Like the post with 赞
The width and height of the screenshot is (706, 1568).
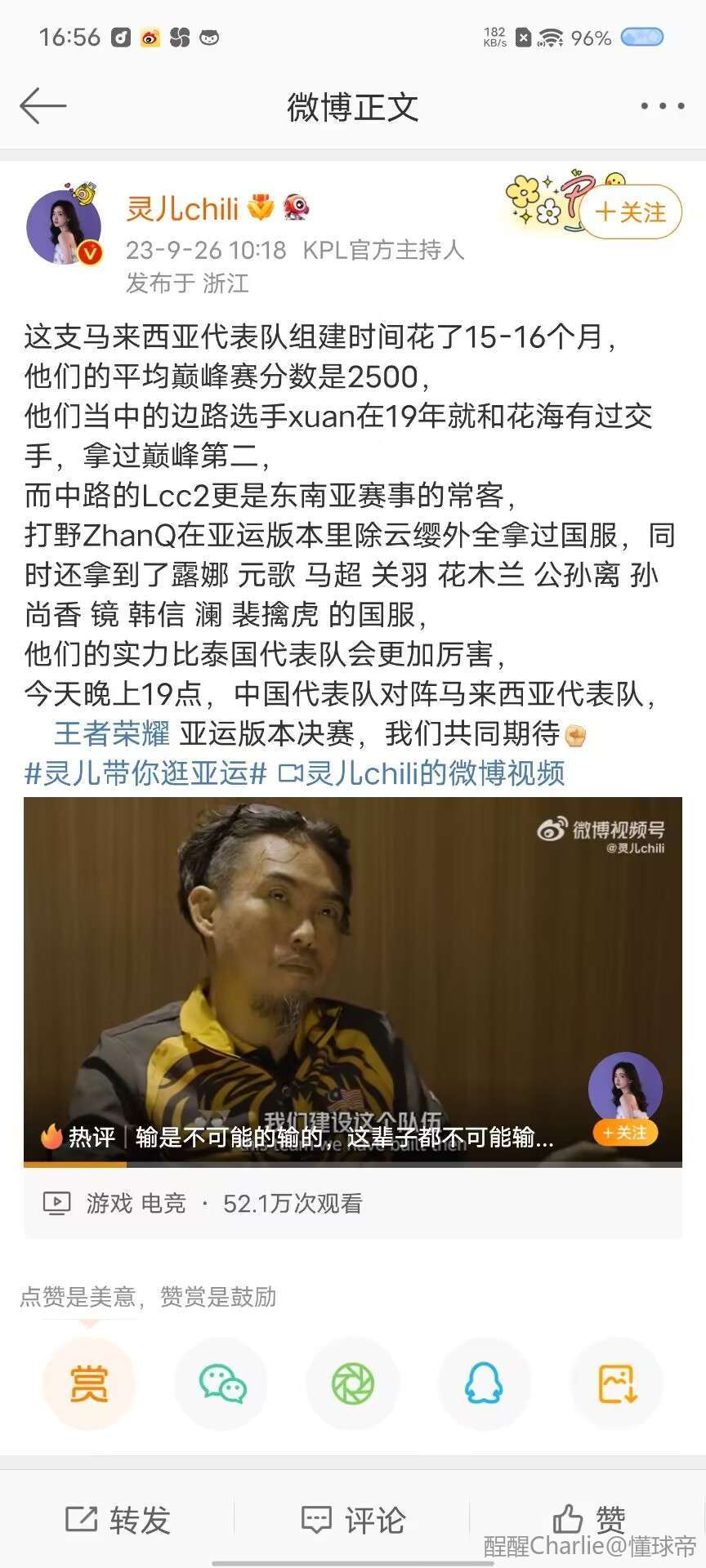(588, 1520)
